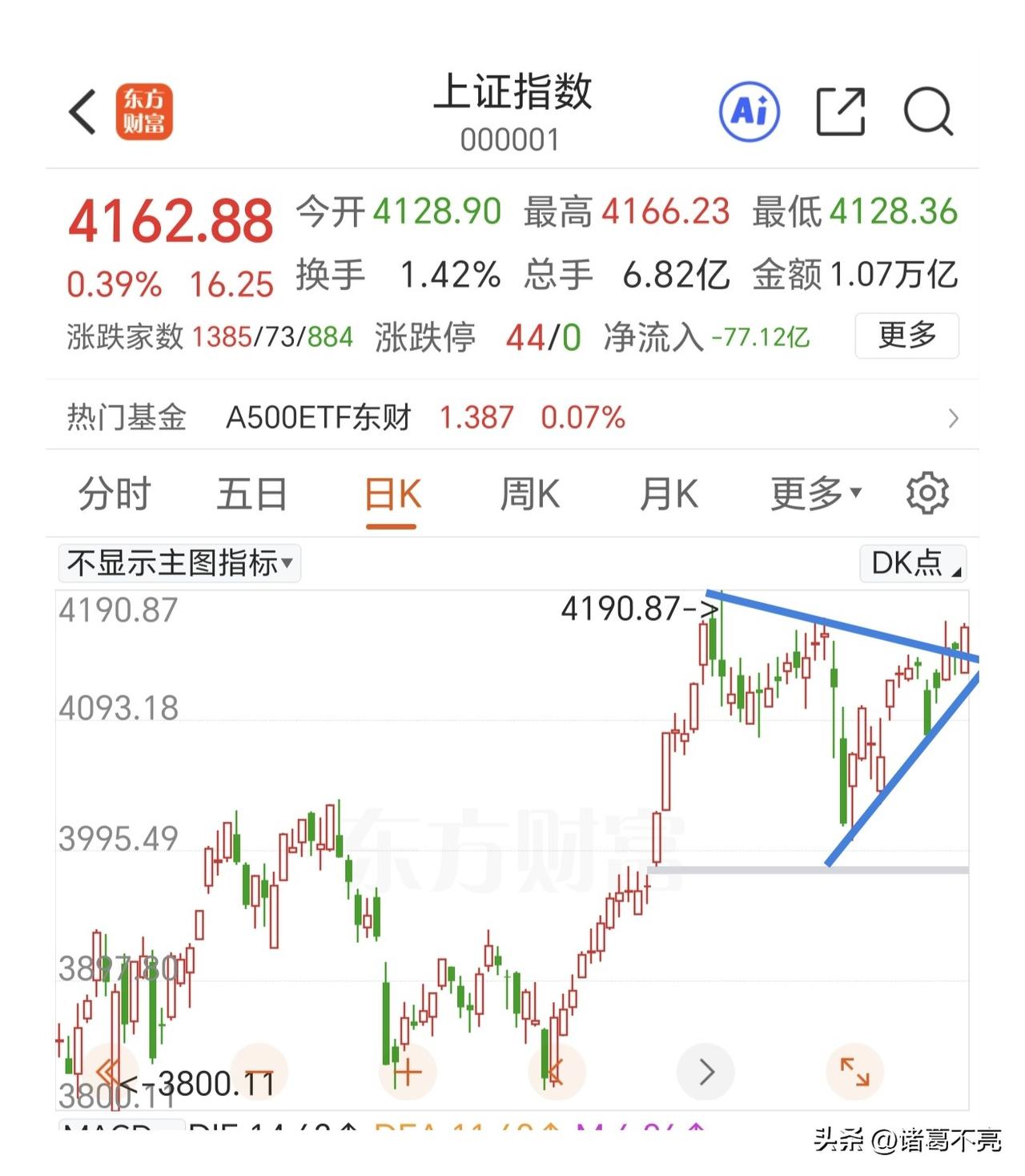Screen dimensions: 1025x1176
Task: Open search using the magnifier icon
Action: (927, 111)
